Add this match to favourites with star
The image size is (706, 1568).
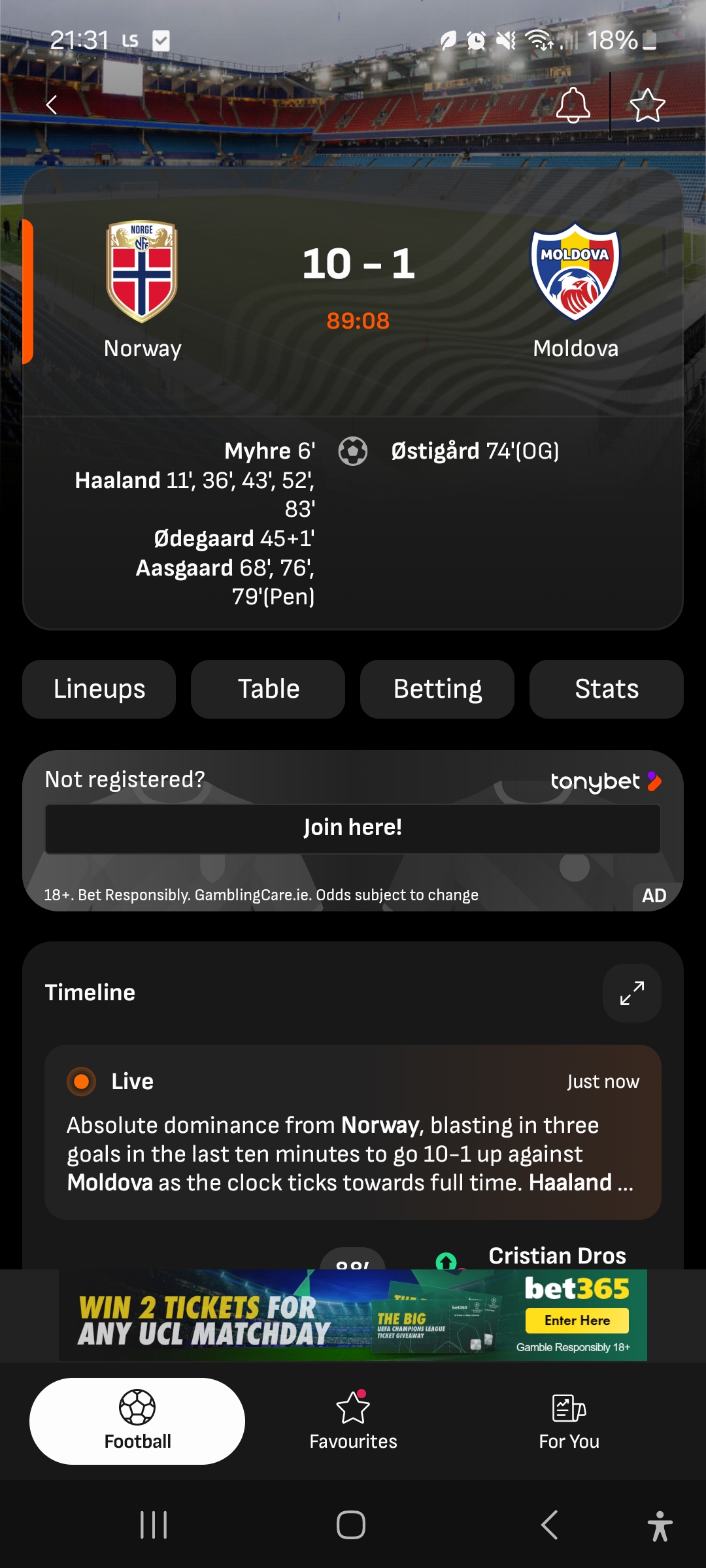pos(647,105)
